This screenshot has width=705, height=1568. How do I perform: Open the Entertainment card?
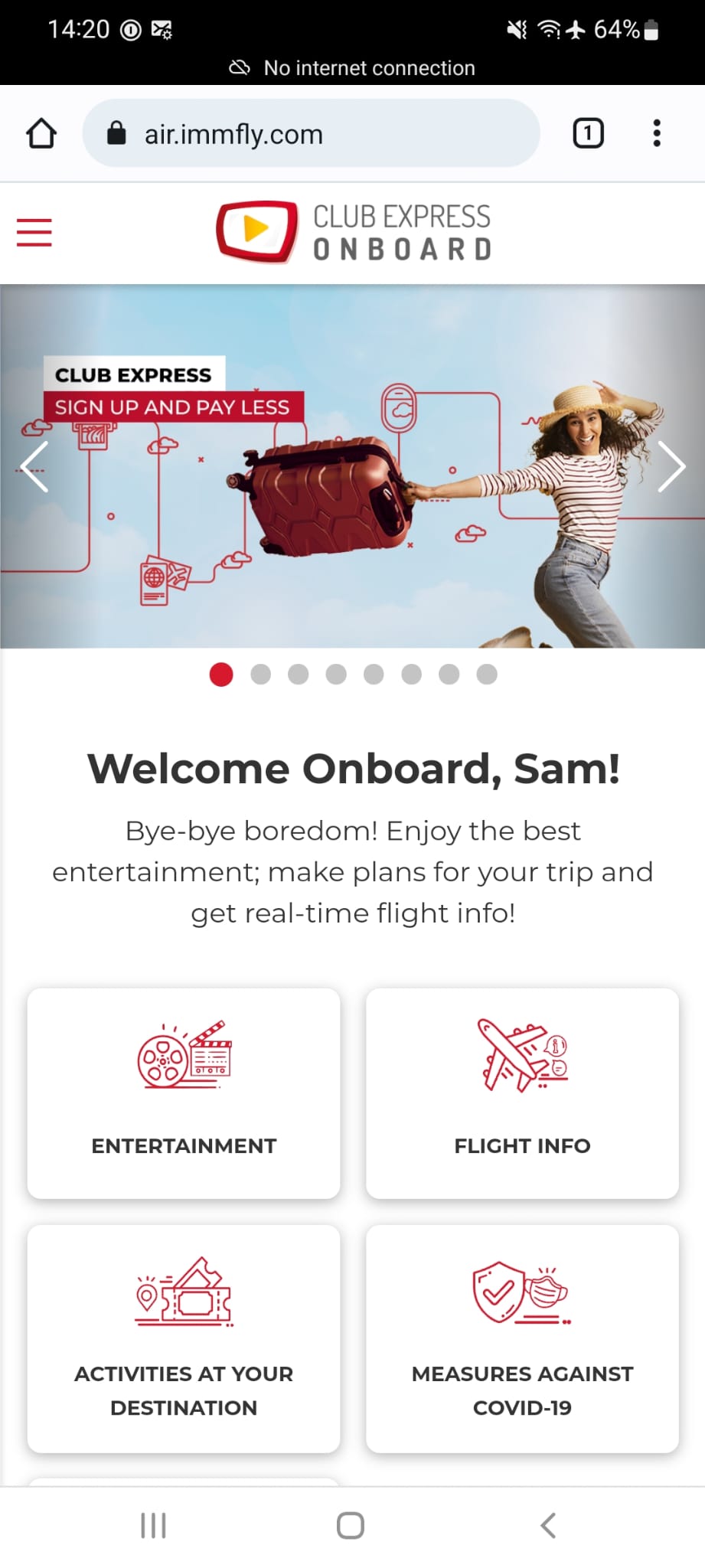click(184, 1093)
